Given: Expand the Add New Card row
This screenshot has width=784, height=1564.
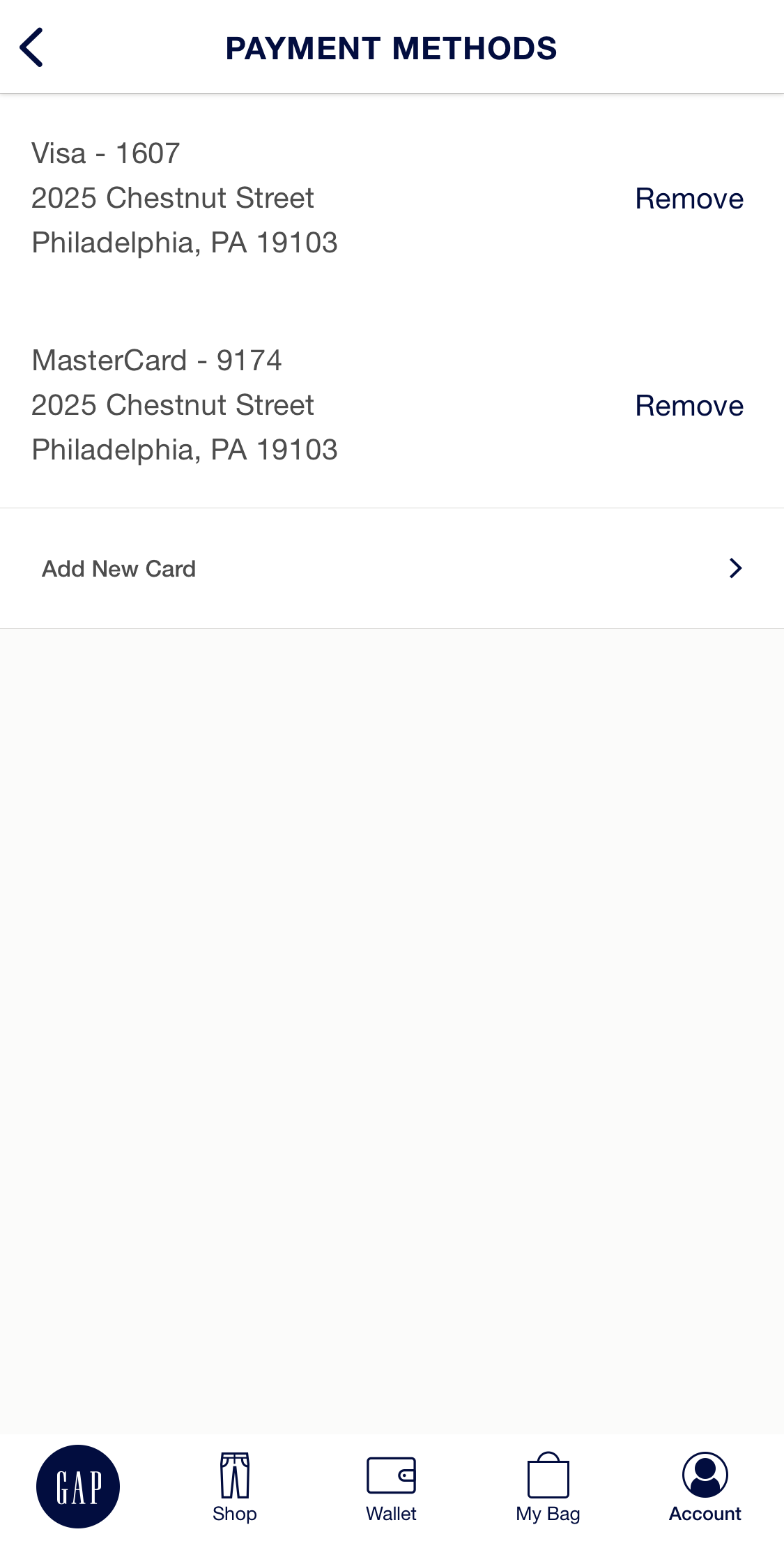Looking at the screenshot, I should tap(390, 568).
